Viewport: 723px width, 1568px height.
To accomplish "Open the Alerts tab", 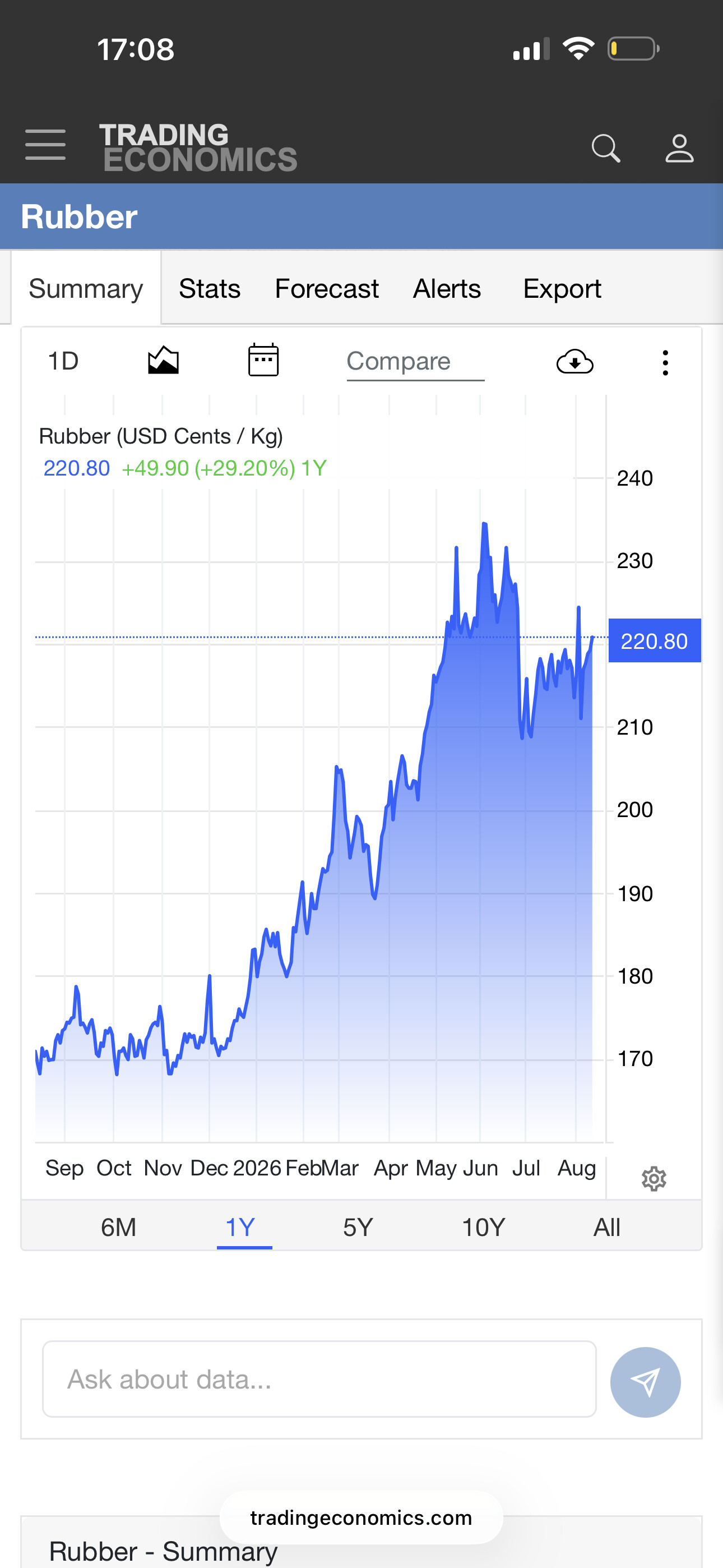I will click(447, 288).
